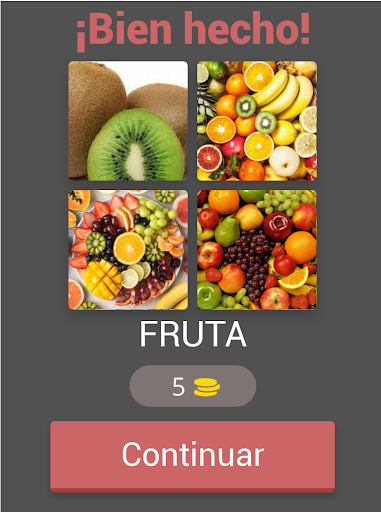
Task: Open the bananas and oranges picture tile
Action: point(257,121)
